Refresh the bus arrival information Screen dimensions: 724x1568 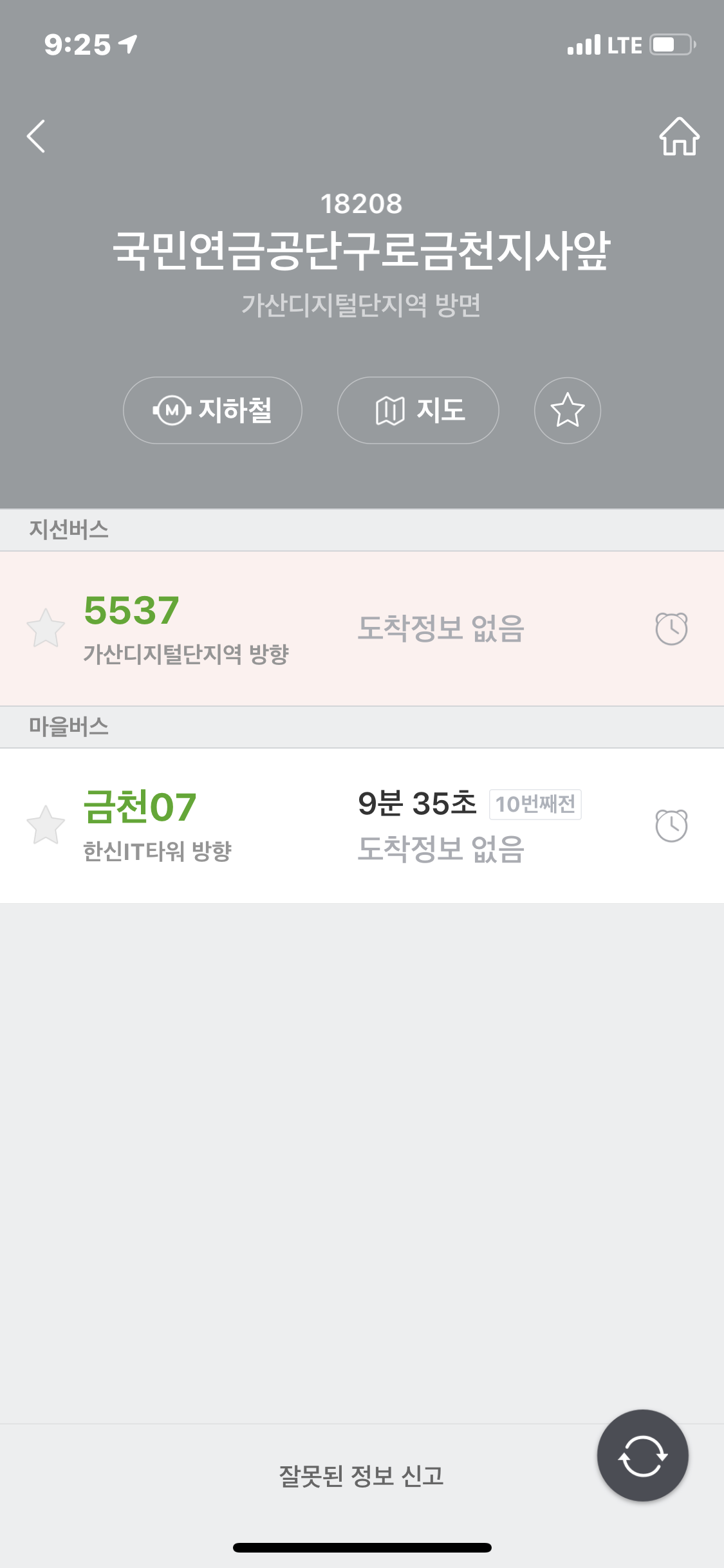pos(642,1455)
